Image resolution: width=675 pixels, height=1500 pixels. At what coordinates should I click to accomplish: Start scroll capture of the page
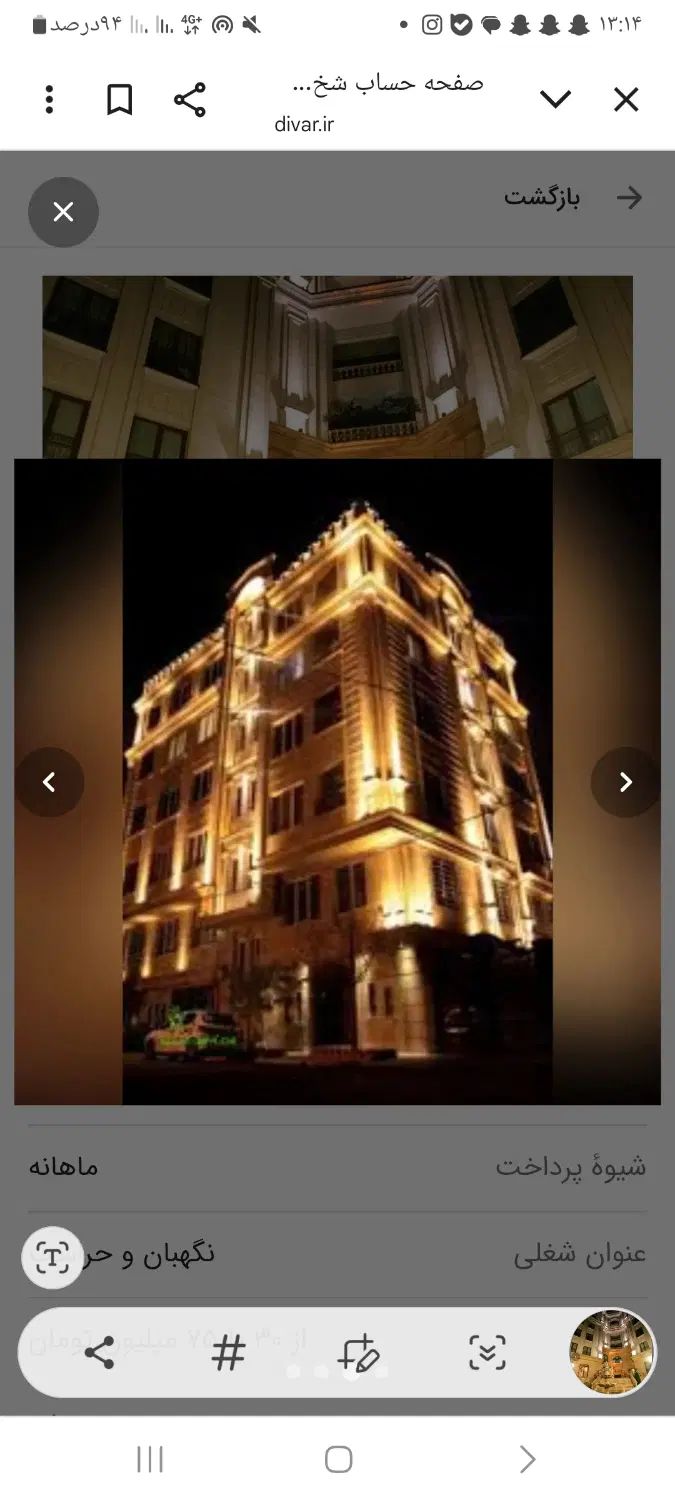click(487, 1354)
